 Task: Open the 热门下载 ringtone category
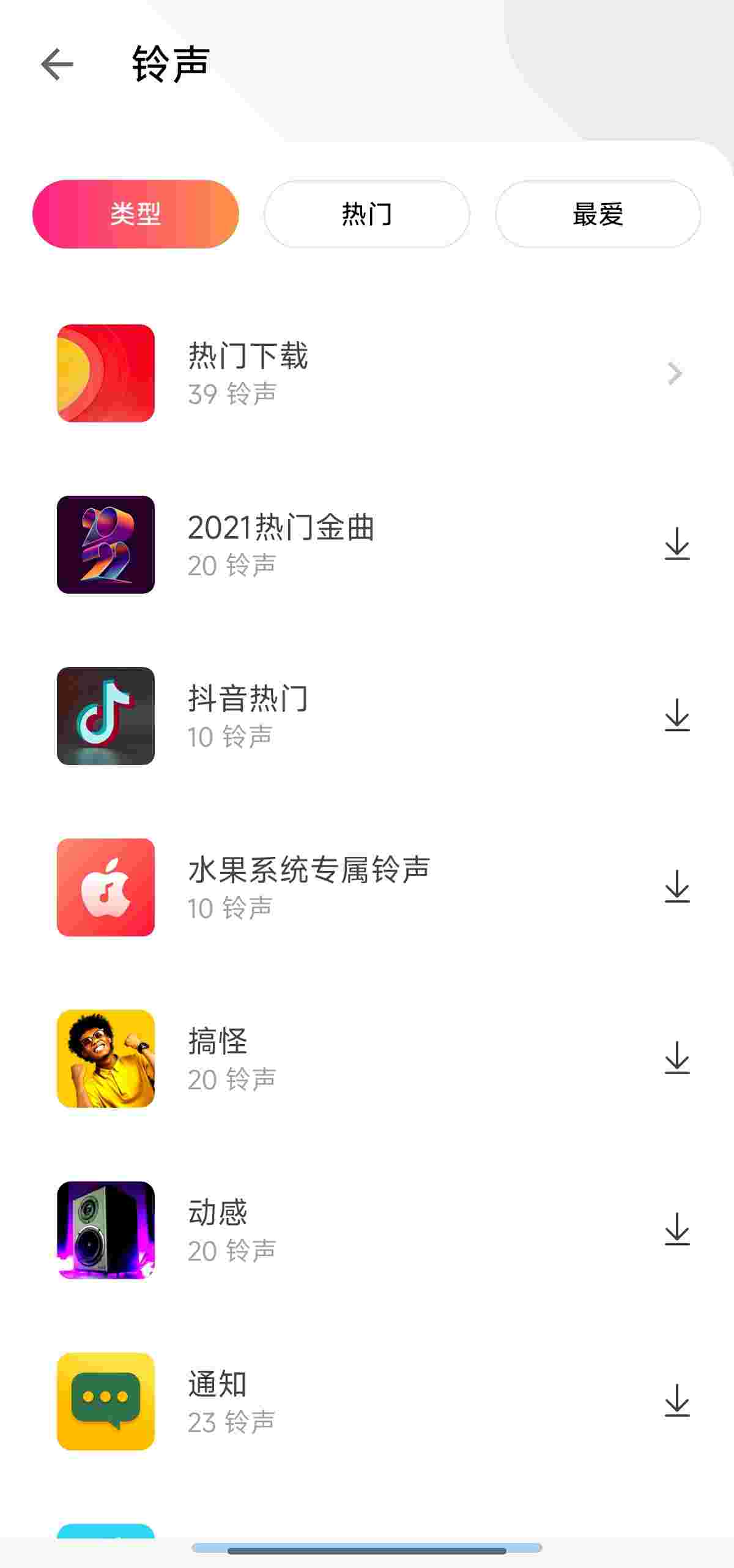point(367,373)
